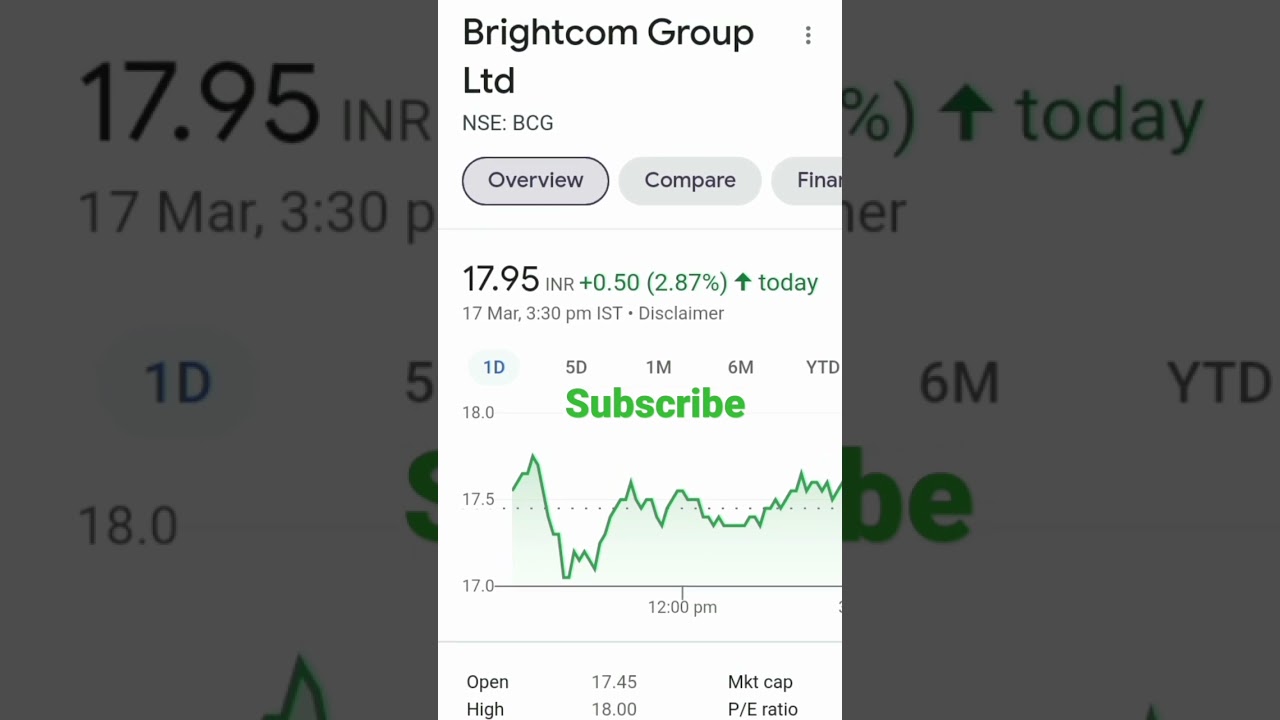The image size is (1280, 720).
Task: View the YTD chart range
Action: (x=822, y=368)
